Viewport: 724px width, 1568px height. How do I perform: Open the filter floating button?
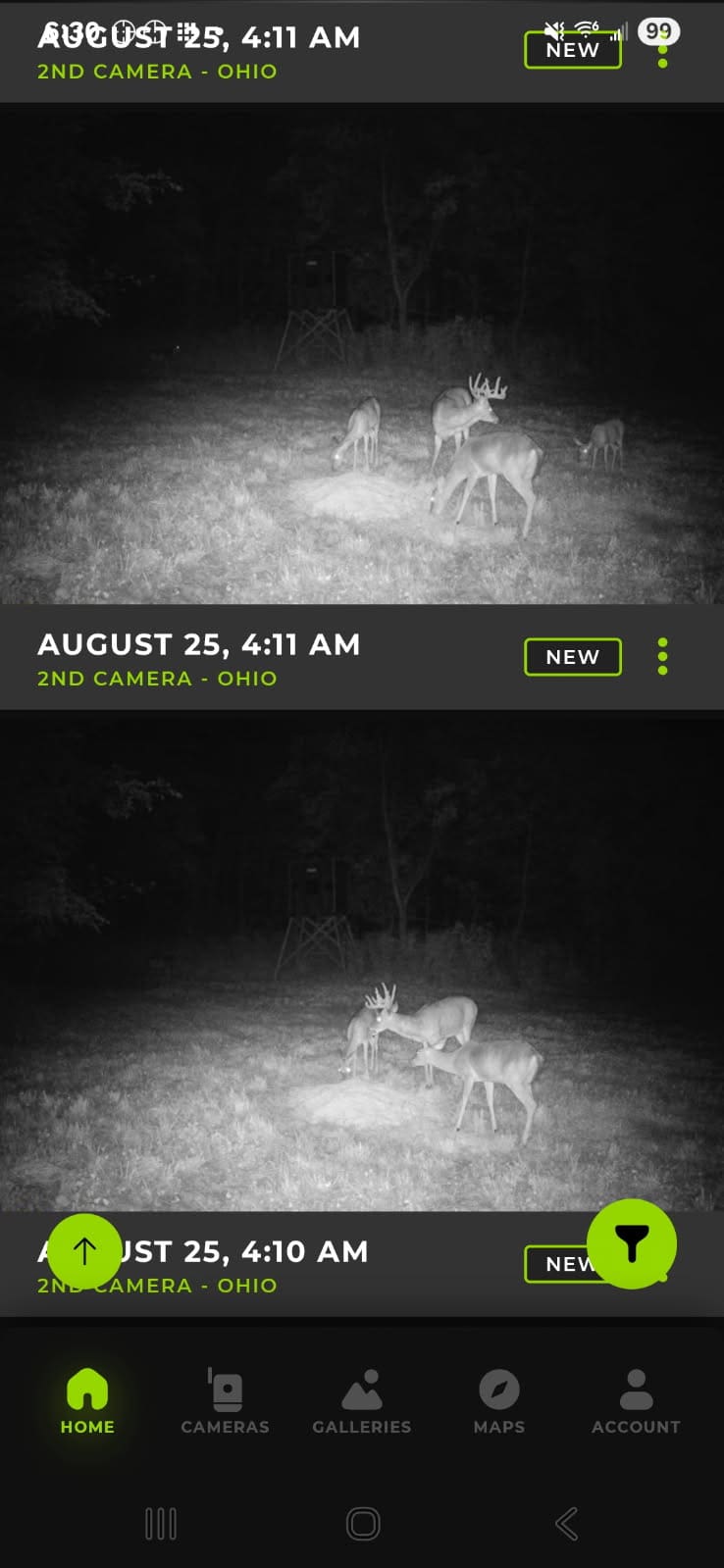[x=632, y=1243]
